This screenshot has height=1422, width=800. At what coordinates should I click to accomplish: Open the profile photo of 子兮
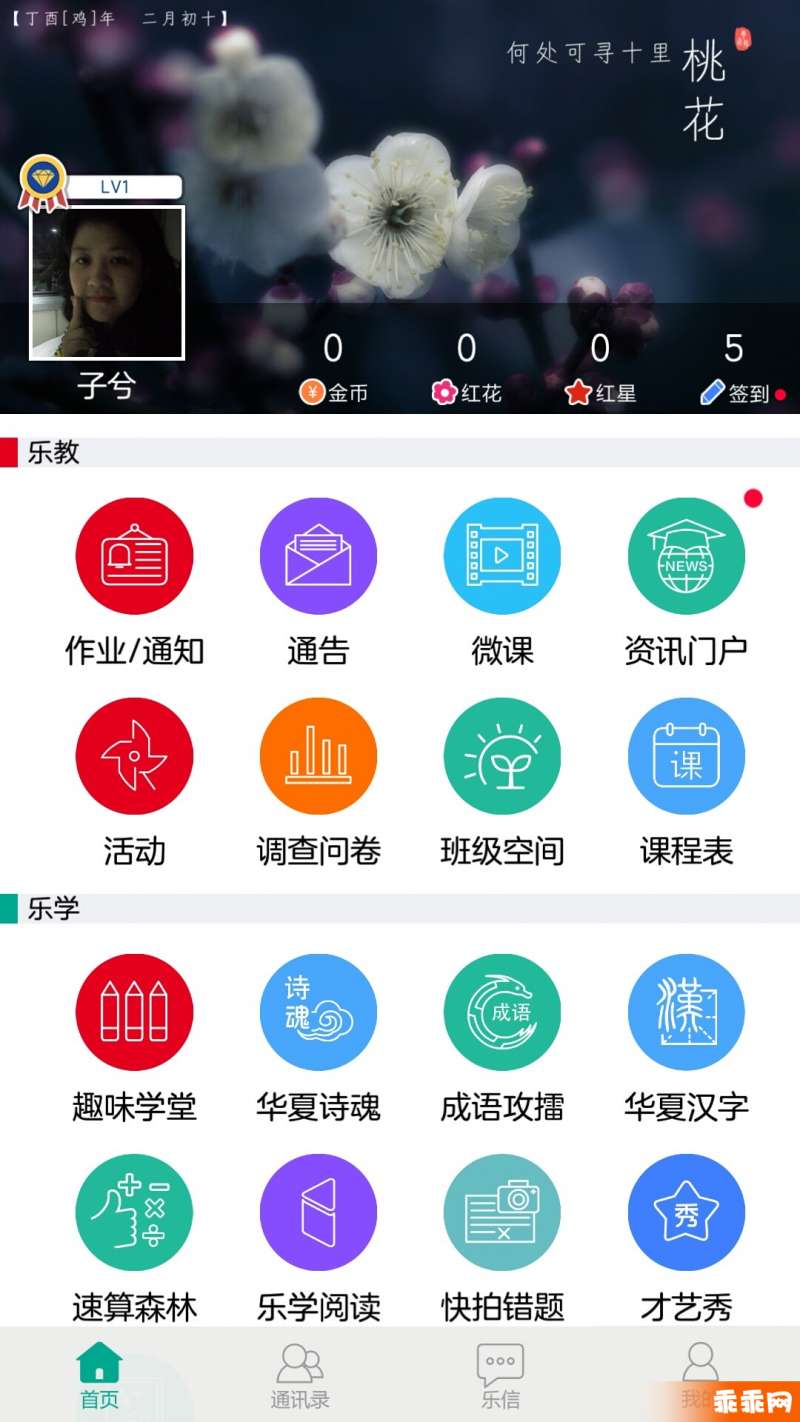107,282
